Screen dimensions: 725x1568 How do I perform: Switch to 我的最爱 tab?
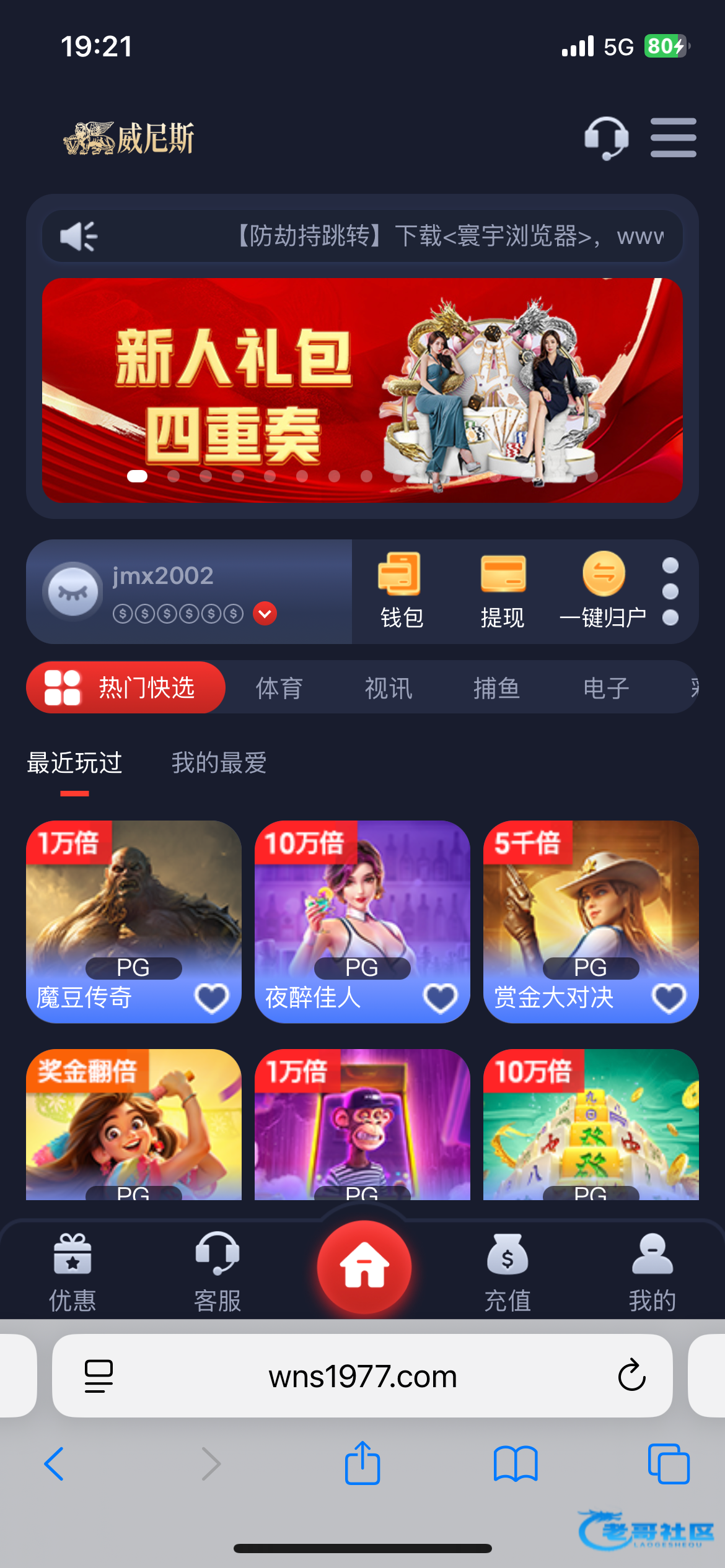[x=219, y=763]
